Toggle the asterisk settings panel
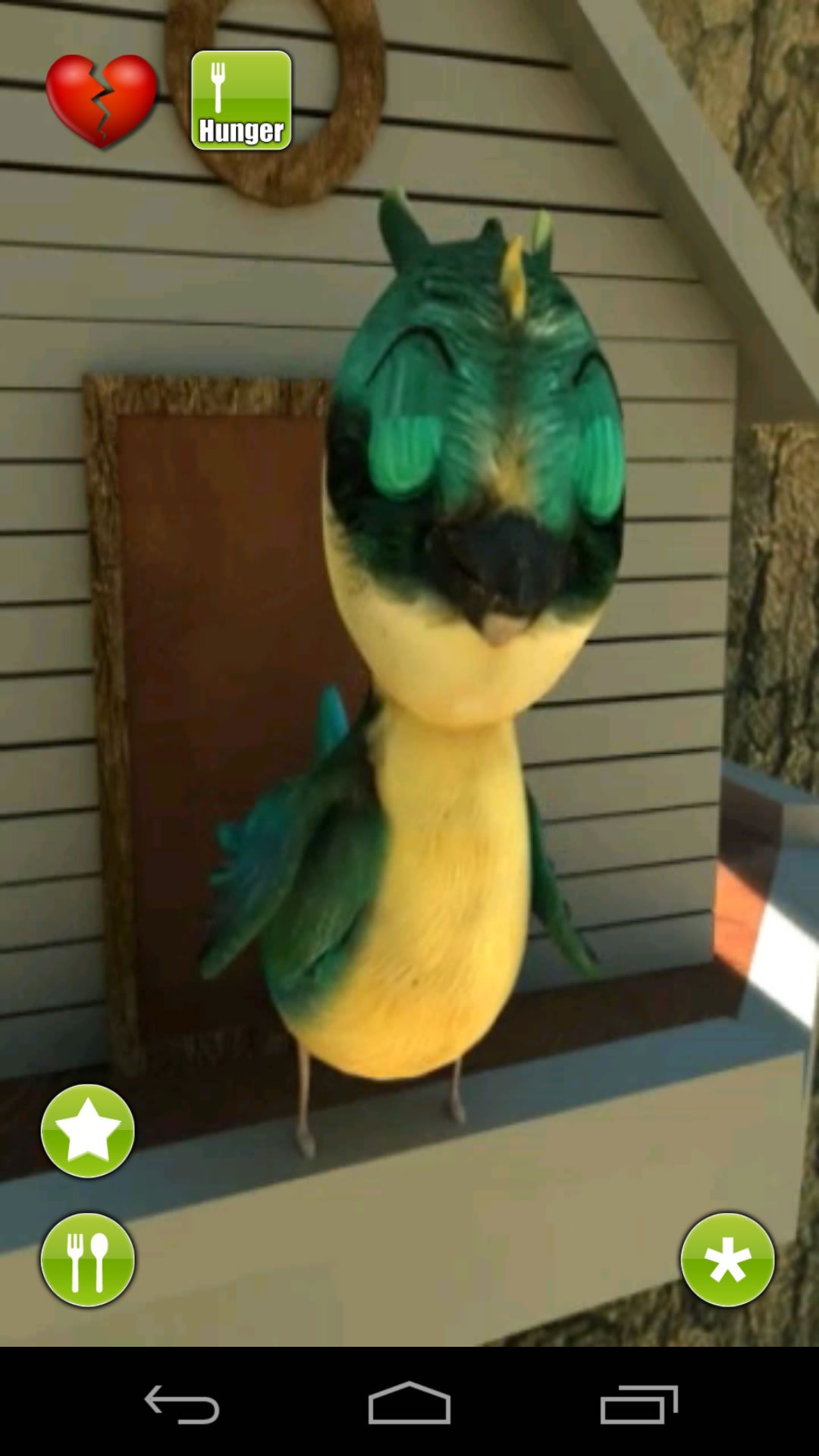 [x=727, y=1257]
